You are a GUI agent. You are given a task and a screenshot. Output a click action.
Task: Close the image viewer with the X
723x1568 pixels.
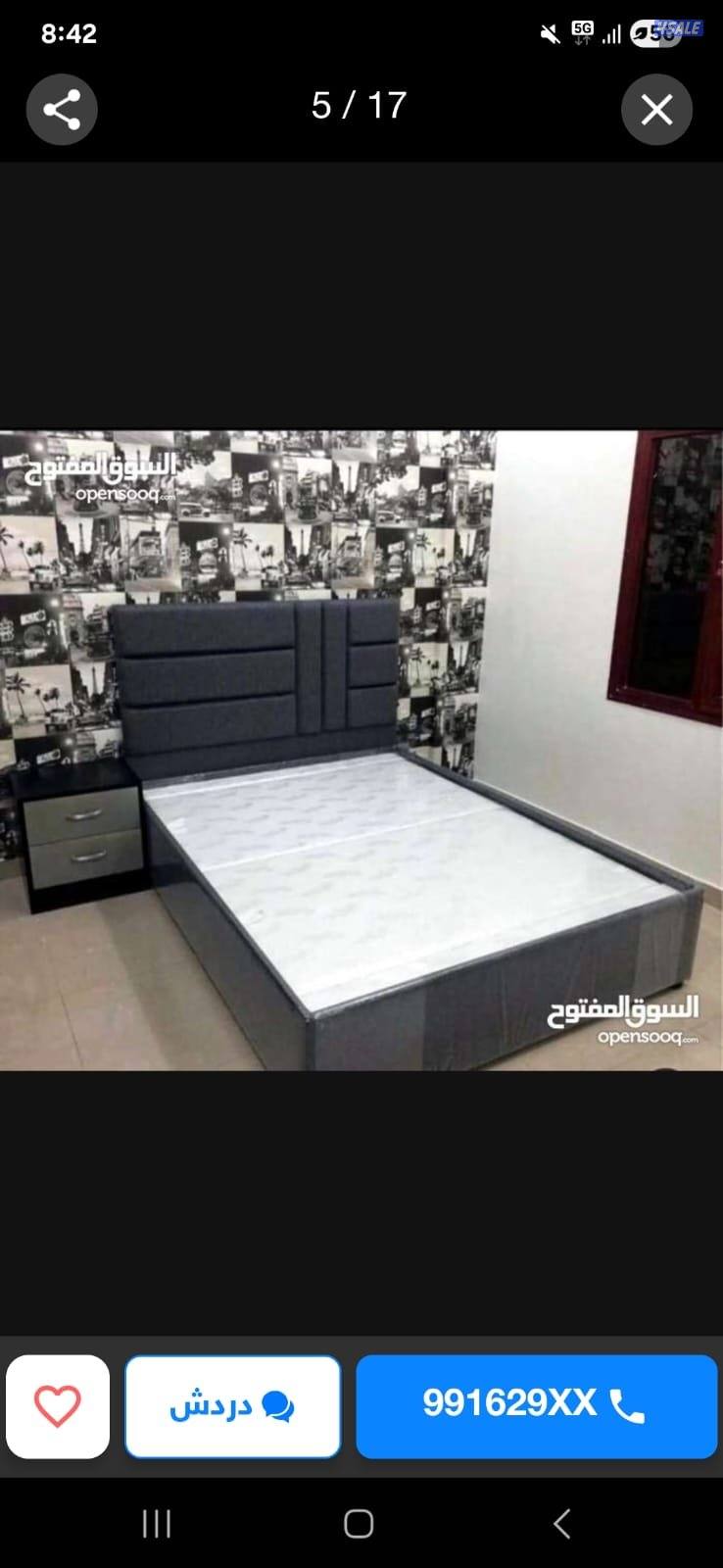coord(656,109)
